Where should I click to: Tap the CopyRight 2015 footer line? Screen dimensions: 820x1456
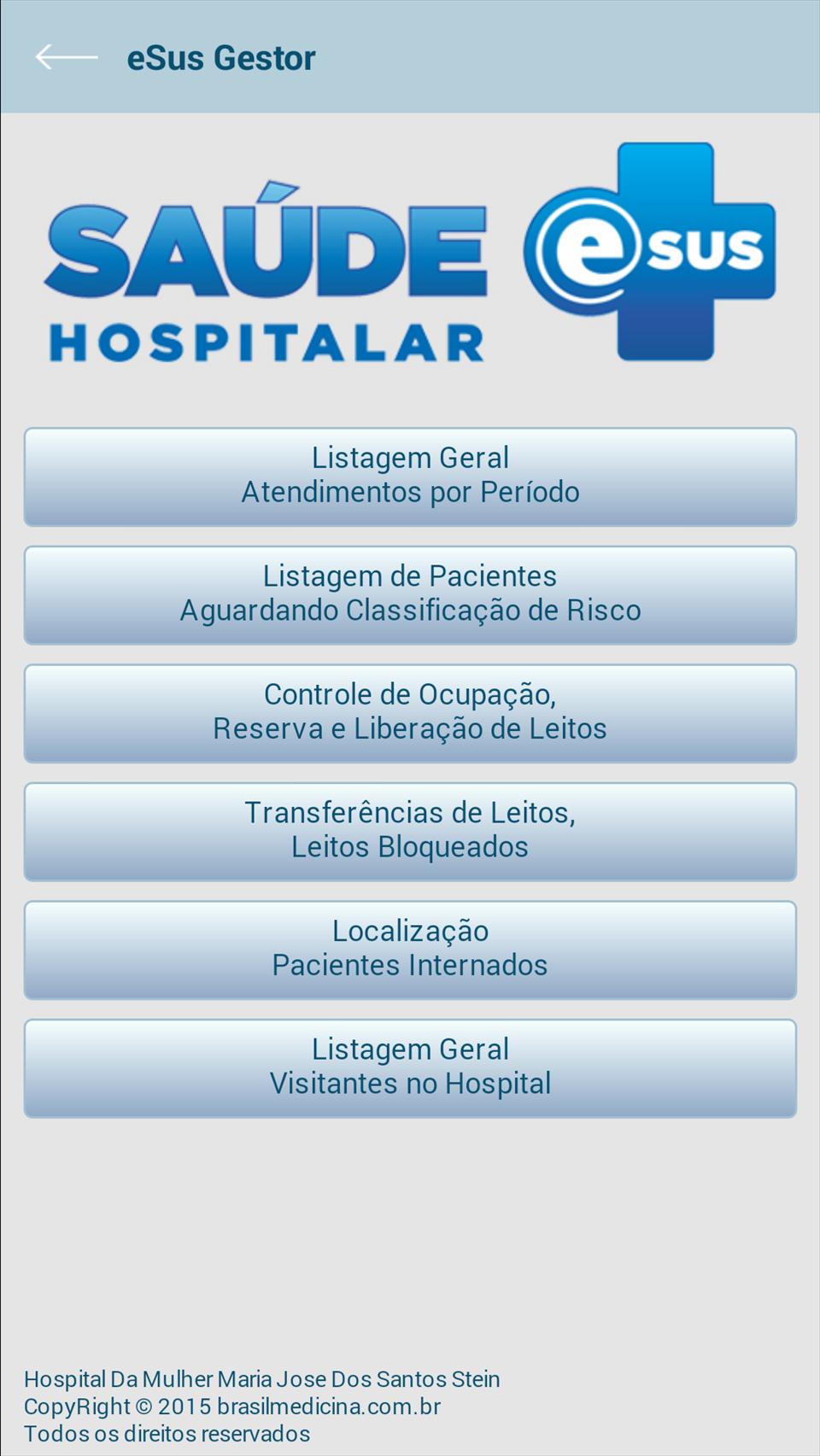point(231,1406)
